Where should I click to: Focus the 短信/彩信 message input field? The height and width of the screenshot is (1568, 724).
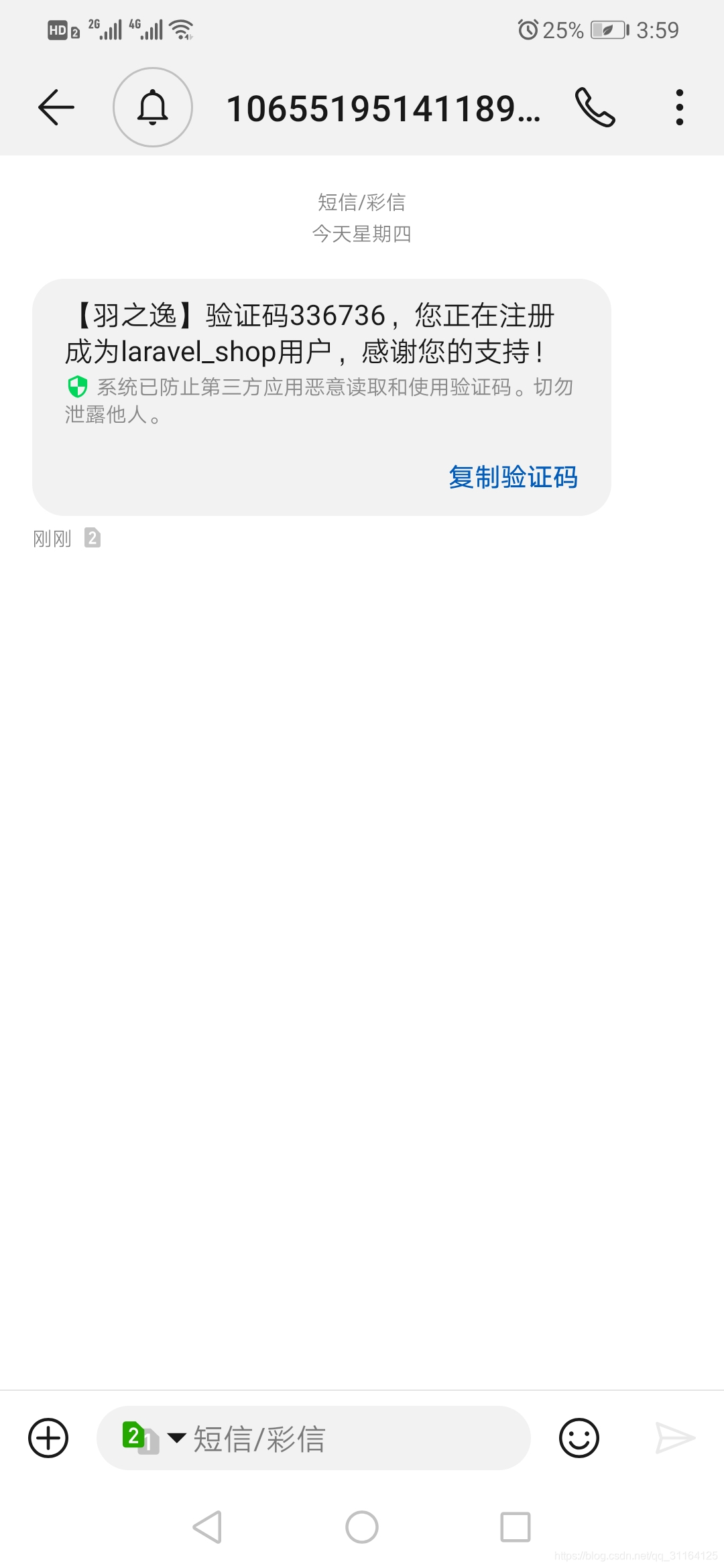pos(314,1438)
